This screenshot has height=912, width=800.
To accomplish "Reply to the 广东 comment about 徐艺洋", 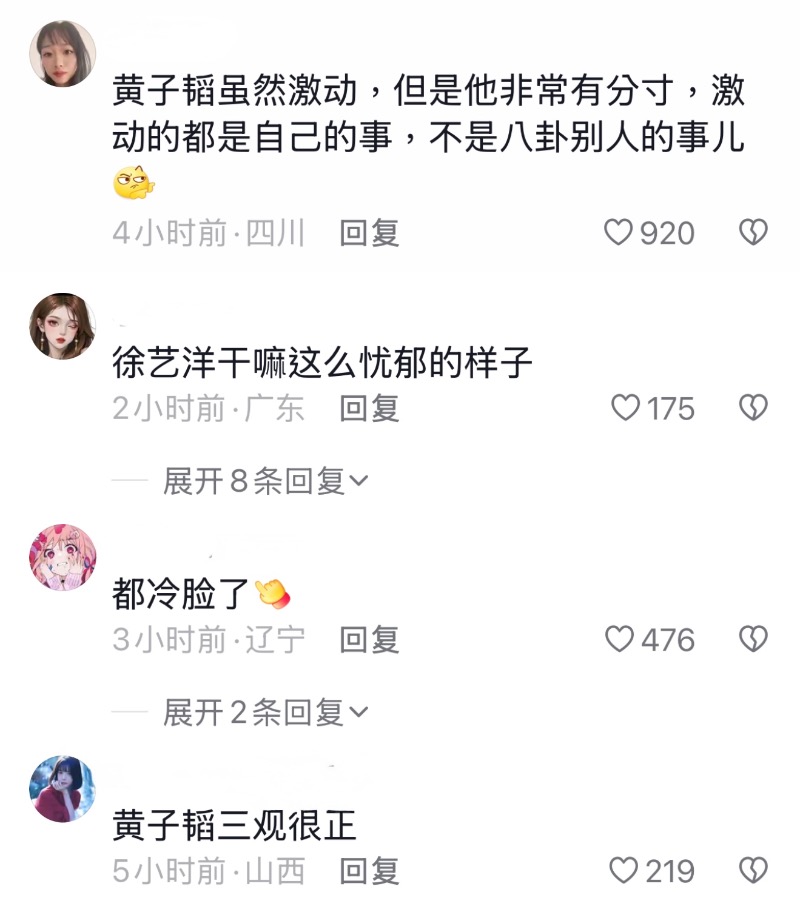I will [x=369, y=408].
